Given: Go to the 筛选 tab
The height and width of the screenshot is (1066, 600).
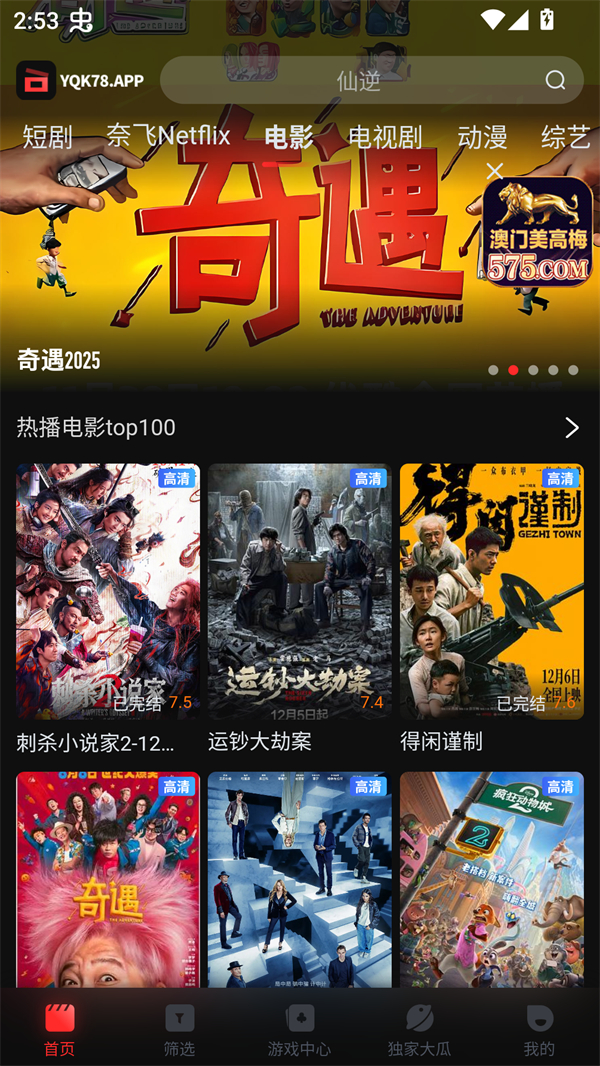Looking at the screenshot, I should pyautogui.click(x=179, y=1030).
